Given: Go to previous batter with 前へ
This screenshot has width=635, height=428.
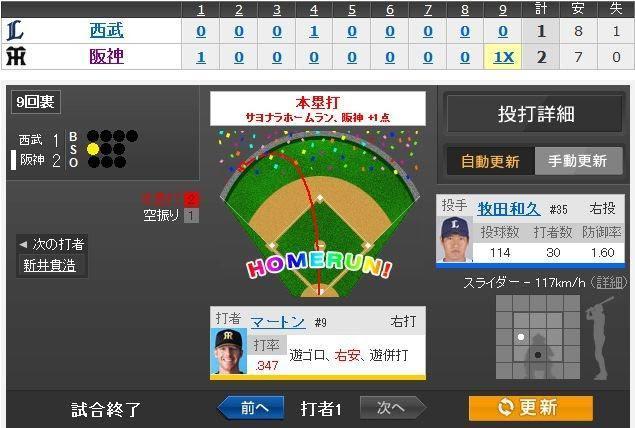Looking at the screenshot, I should (250, 408).
